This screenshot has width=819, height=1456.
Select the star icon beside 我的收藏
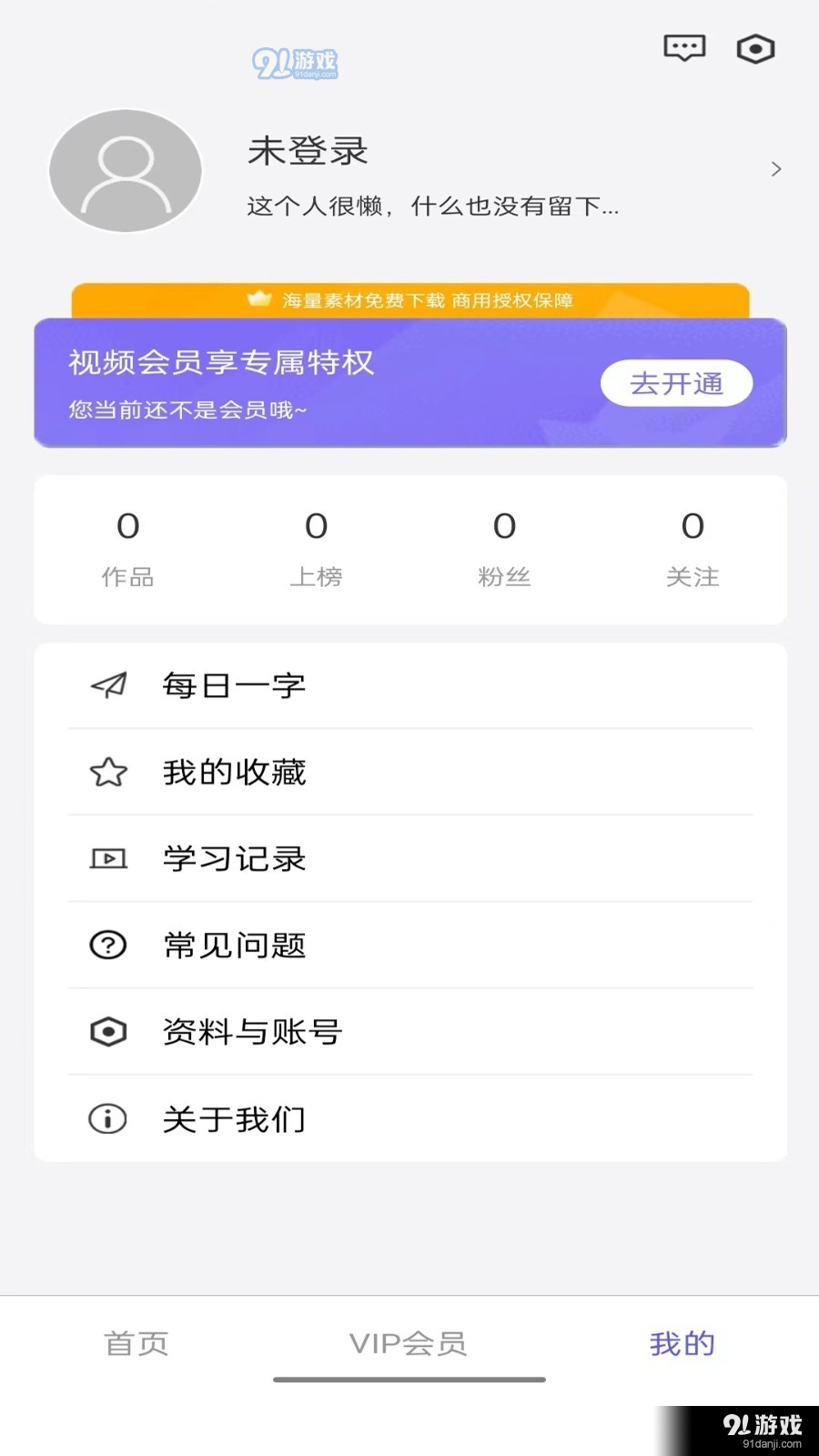pos(106,772)
